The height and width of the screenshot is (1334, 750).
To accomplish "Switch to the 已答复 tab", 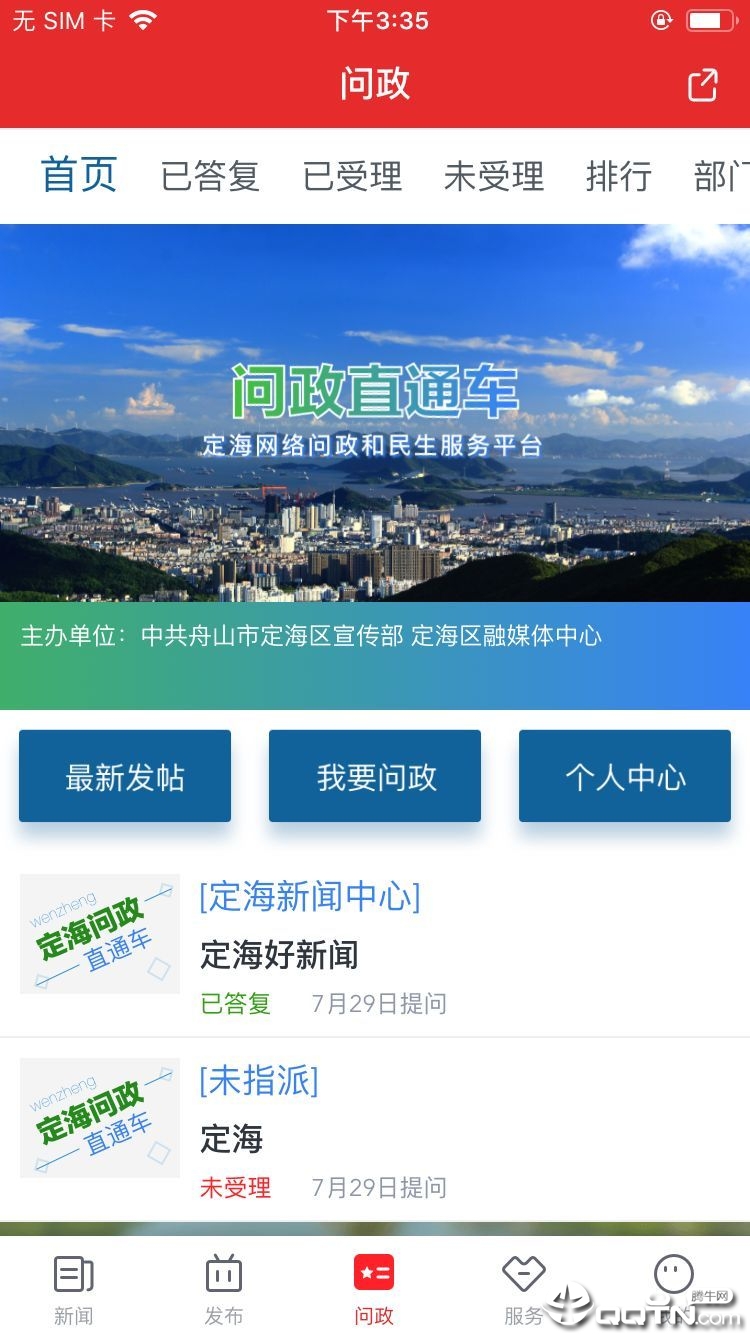I will coord(210,177).
